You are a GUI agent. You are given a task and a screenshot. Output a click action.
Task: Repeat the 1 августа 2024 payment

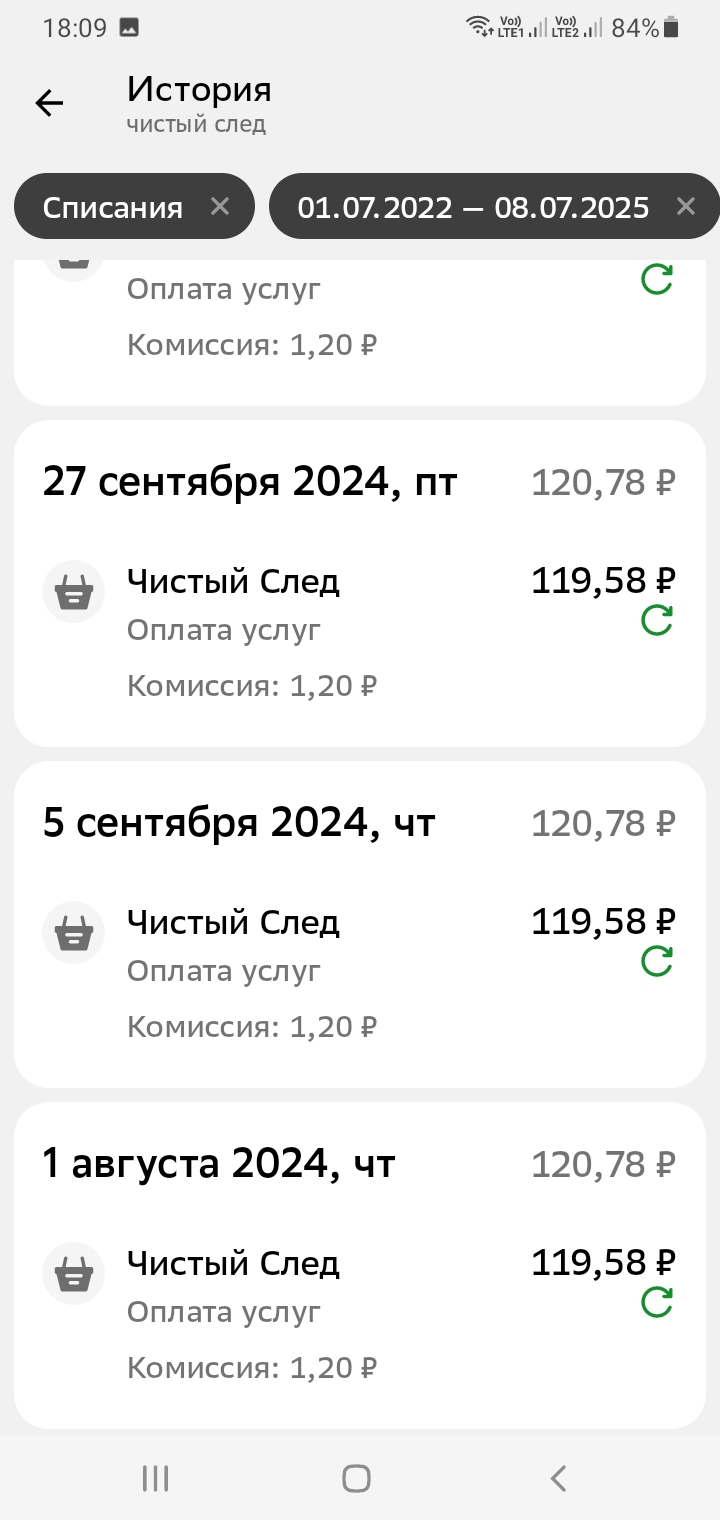tap(656, 1303)
